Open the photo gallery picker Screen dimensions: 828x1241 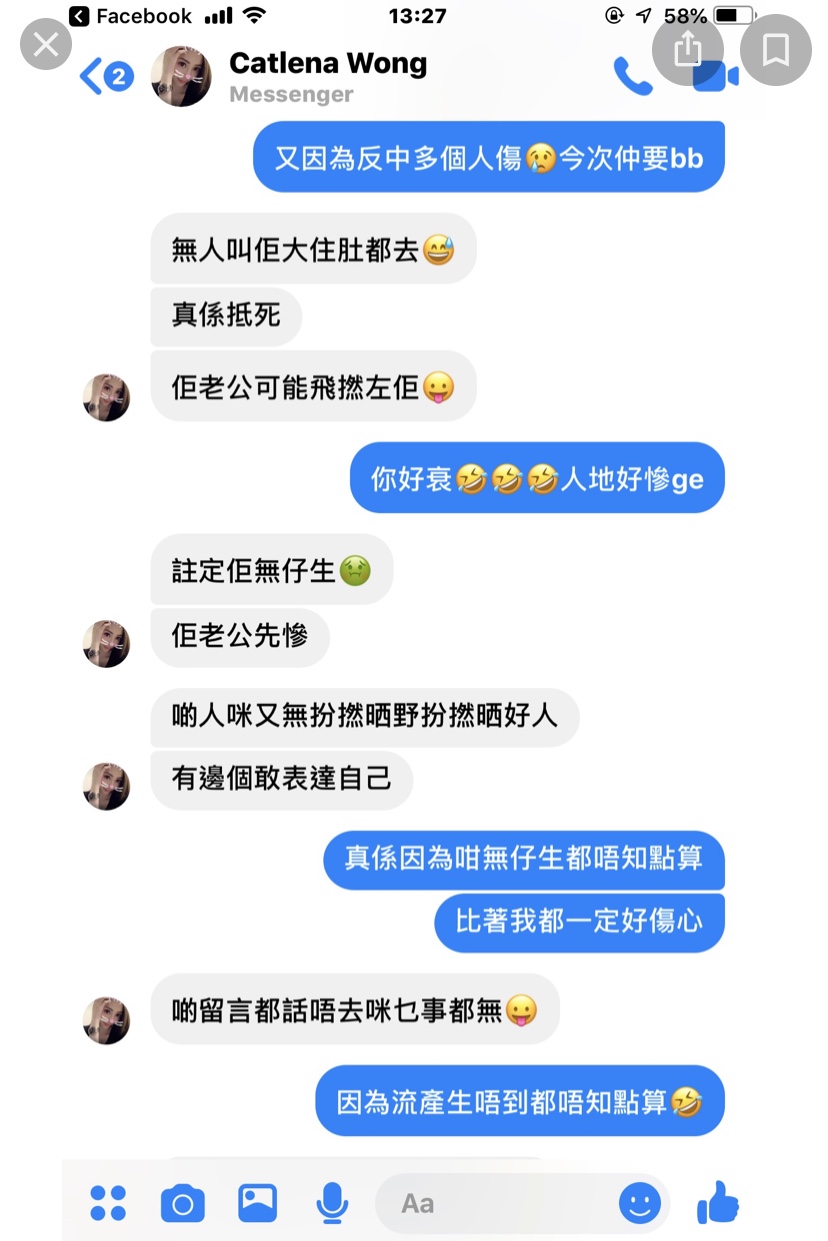(257, 1202)
